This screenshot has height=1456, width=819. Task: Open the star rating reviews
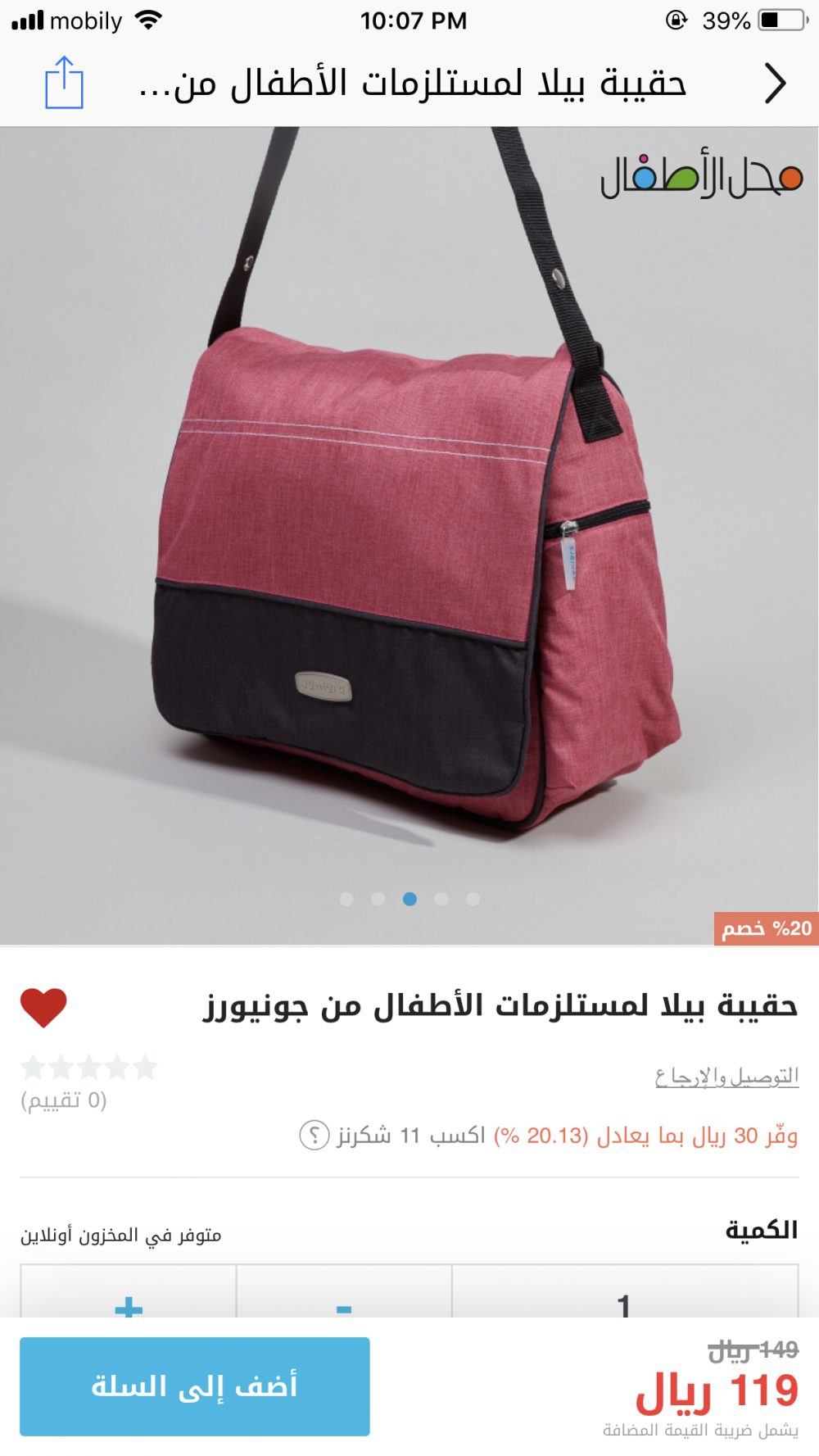88,1068
